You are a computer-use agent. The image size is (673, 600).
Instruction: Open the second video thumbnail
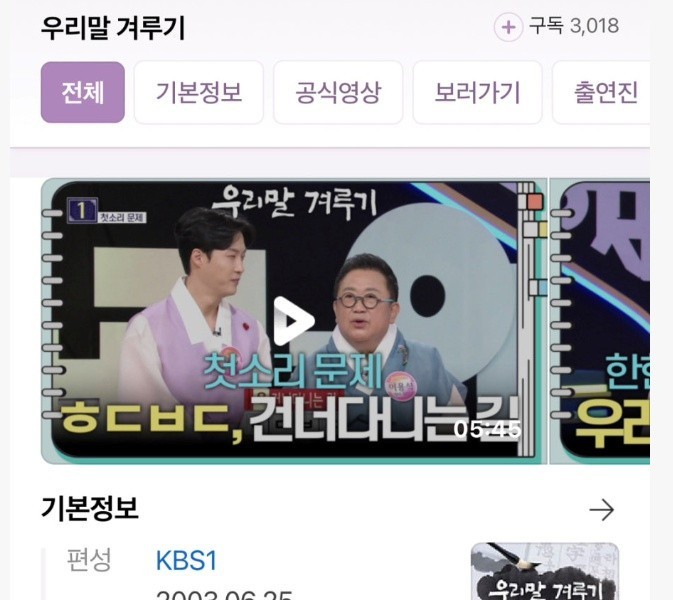pos(603,321)
